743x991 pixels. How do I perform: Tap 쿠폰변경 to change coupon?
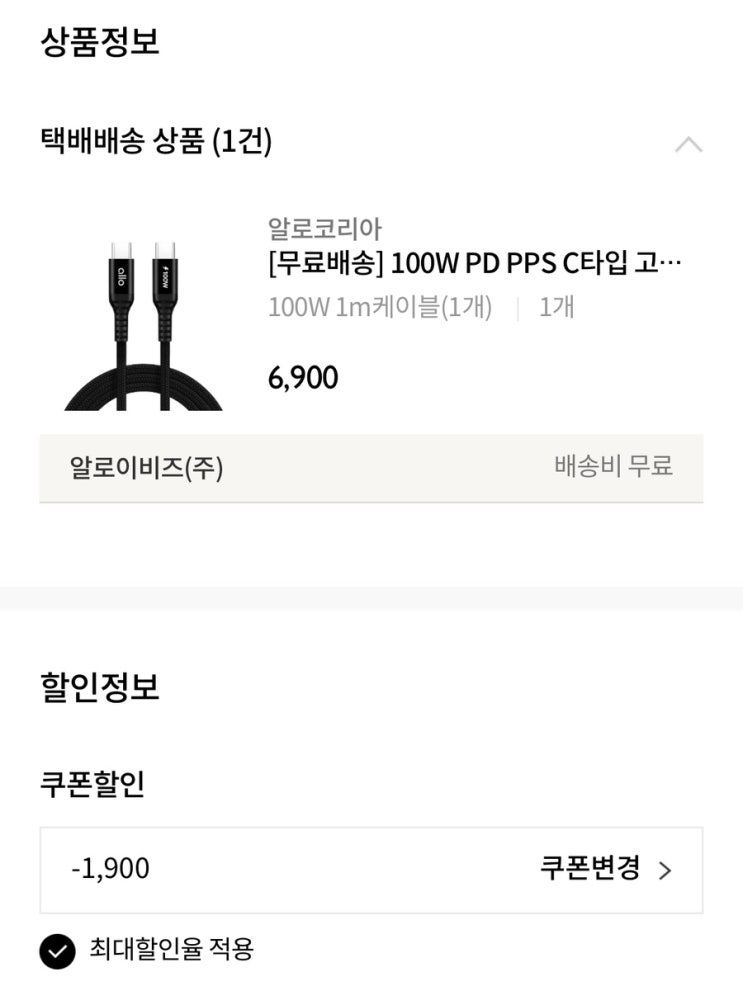(605, 869)
